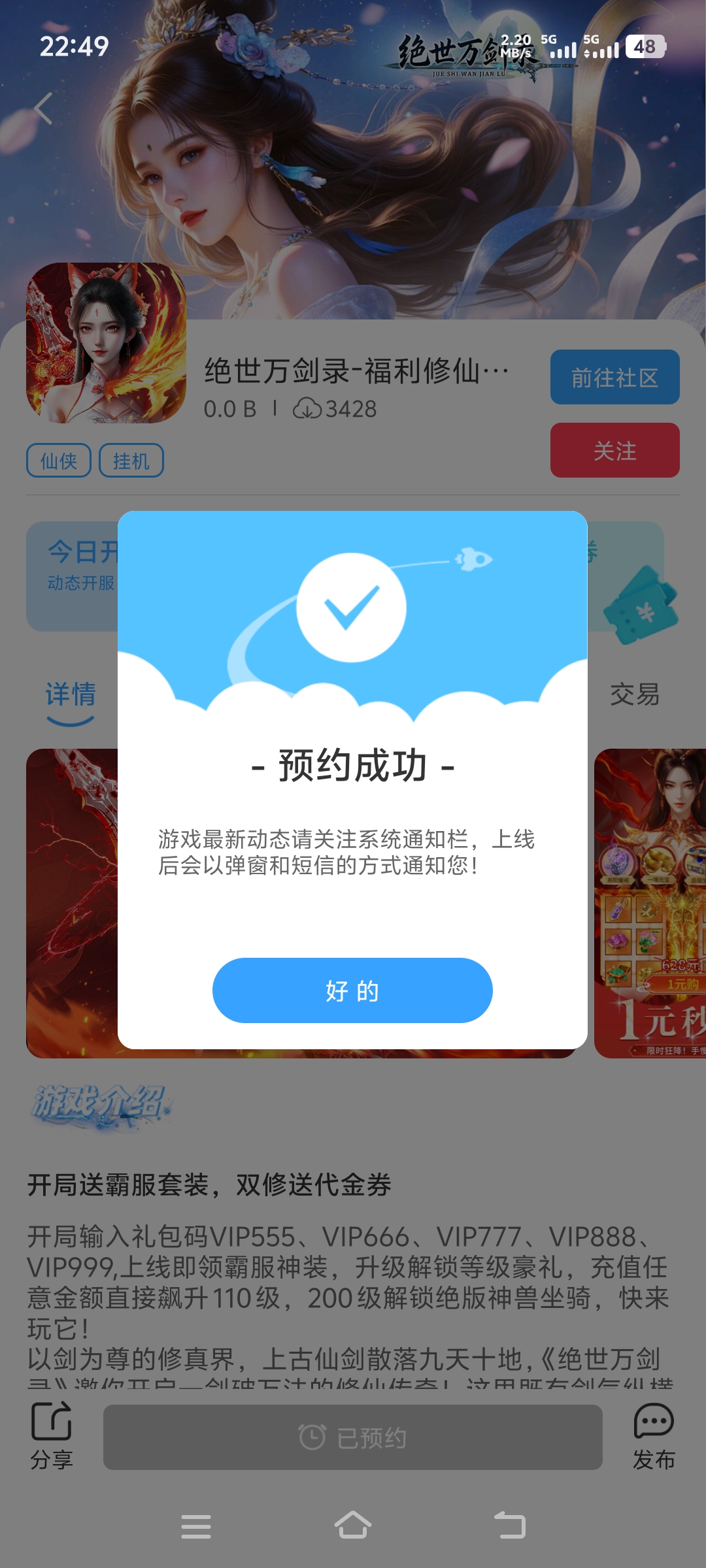Follow the game with 关注

(614, 450)
